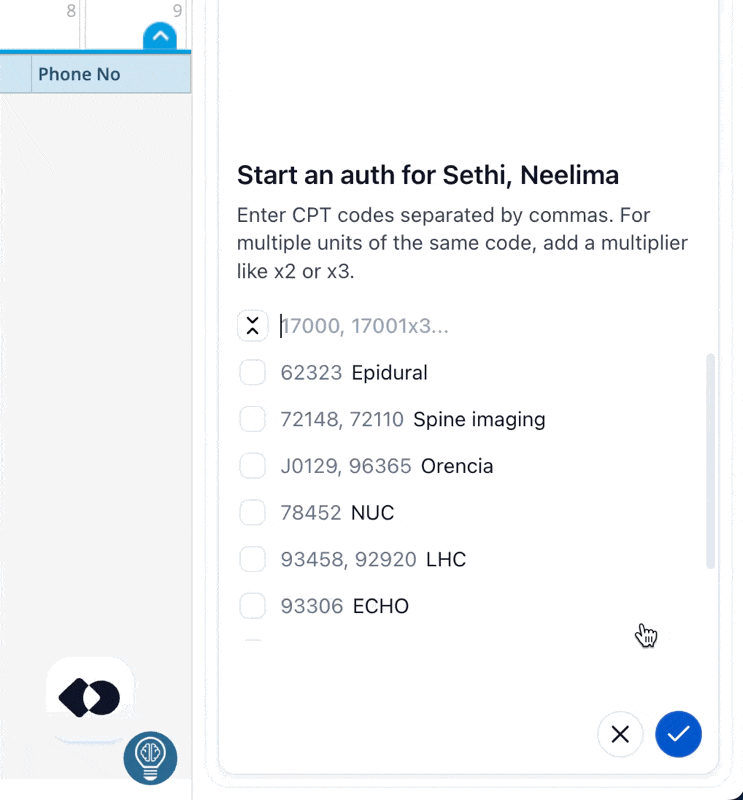Tick the 93306 ECHO checkbox
The image size is (743, 800).
253,606
